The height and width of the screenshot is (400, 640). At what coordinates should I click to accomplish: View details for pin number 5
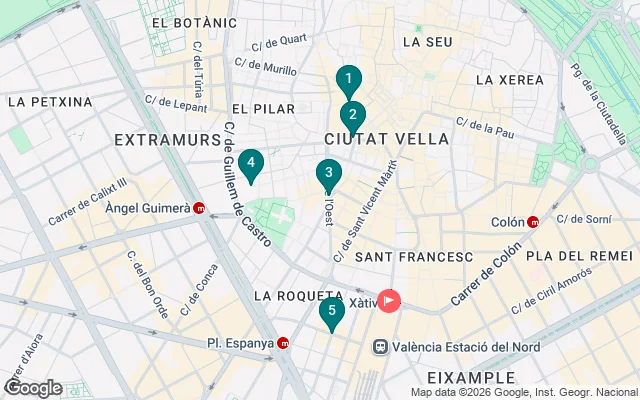pyautogui.click(x=332, y=311)
